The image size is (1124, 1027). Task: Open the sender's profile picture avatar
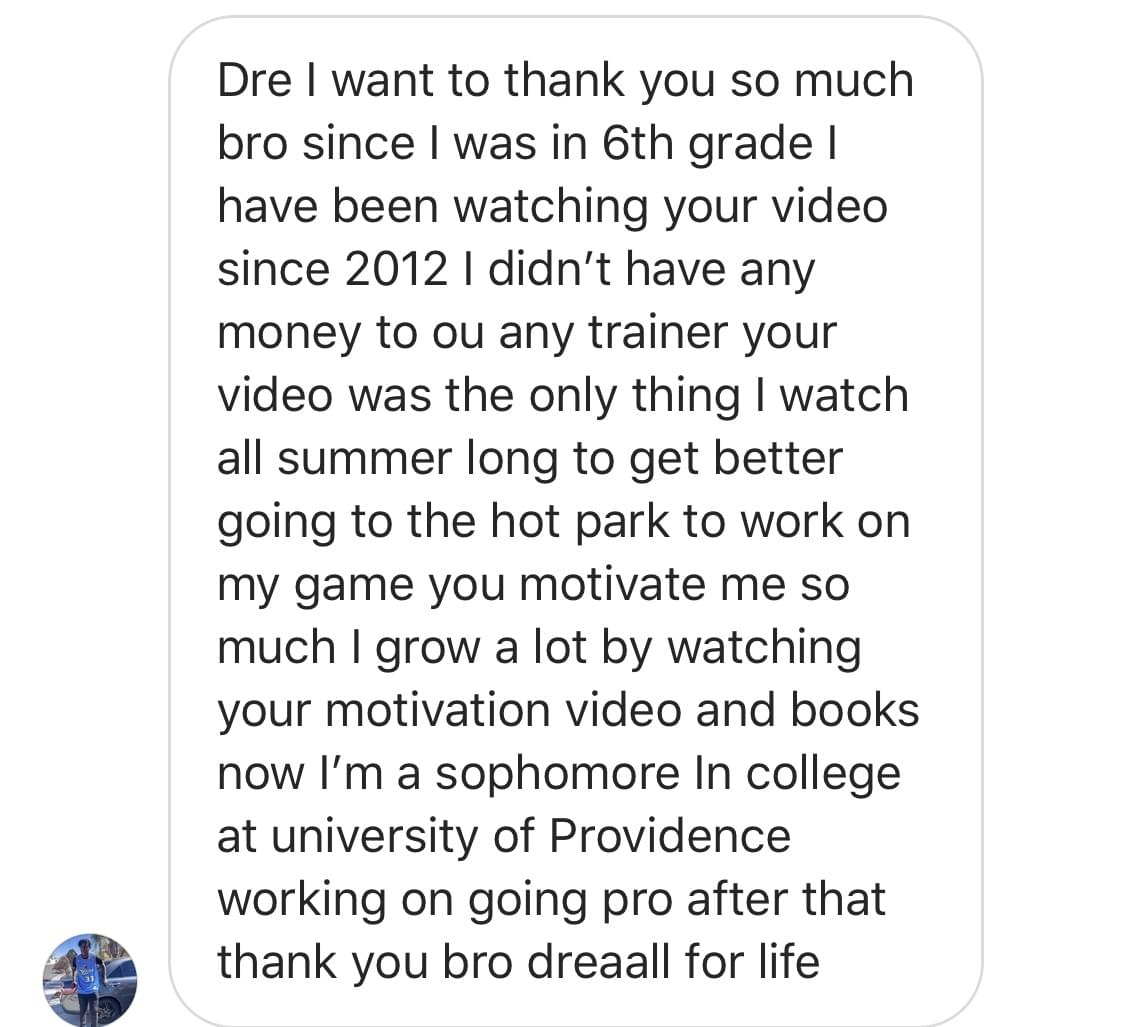tap(90, 979)
